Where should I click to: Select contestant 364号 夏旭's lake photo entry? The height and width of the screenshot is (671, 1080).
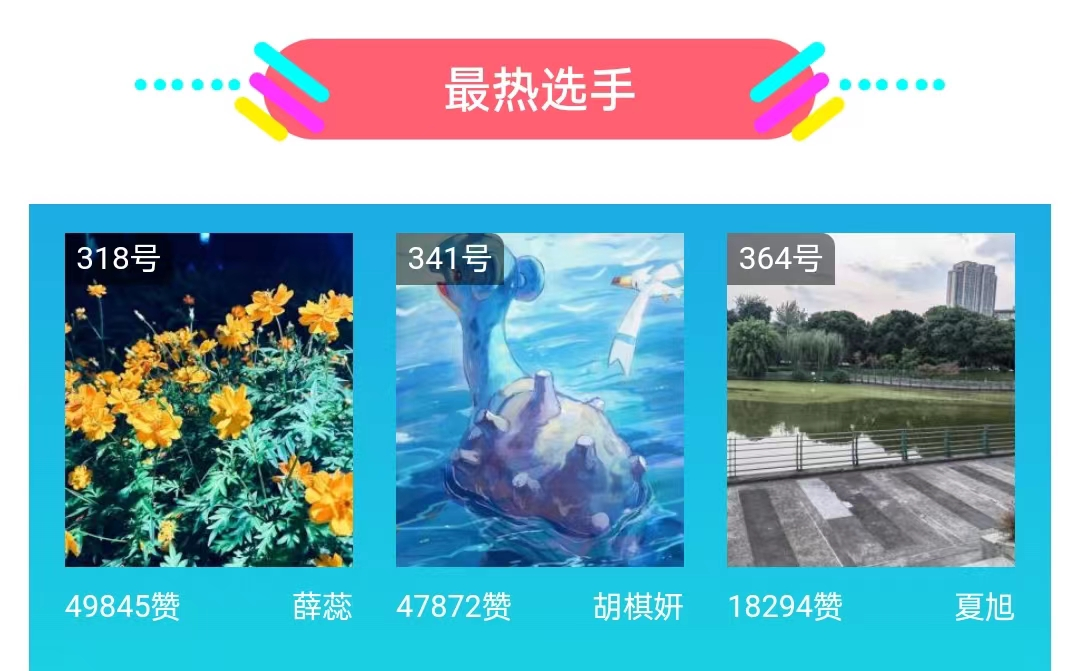870,400
